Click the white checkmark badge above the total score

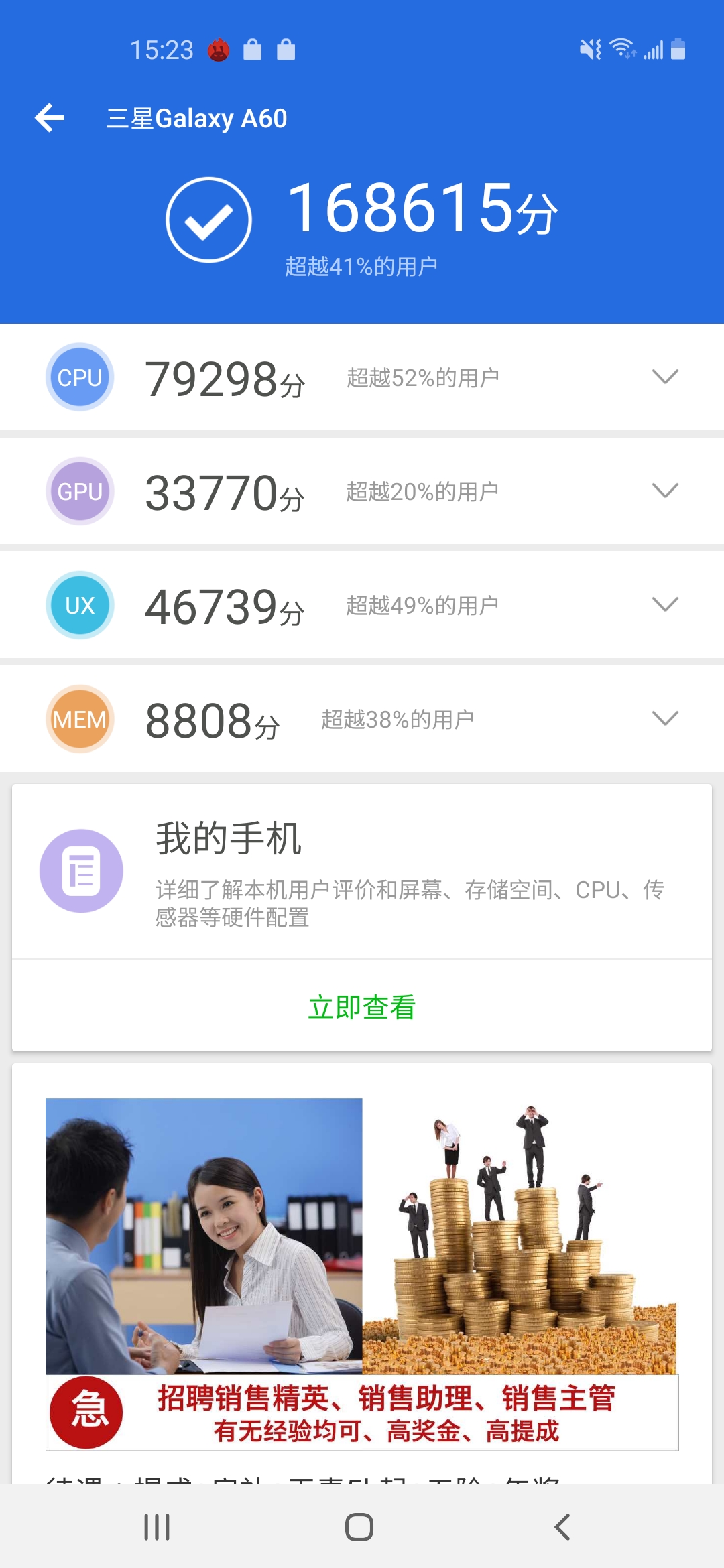tap(208, 216)
